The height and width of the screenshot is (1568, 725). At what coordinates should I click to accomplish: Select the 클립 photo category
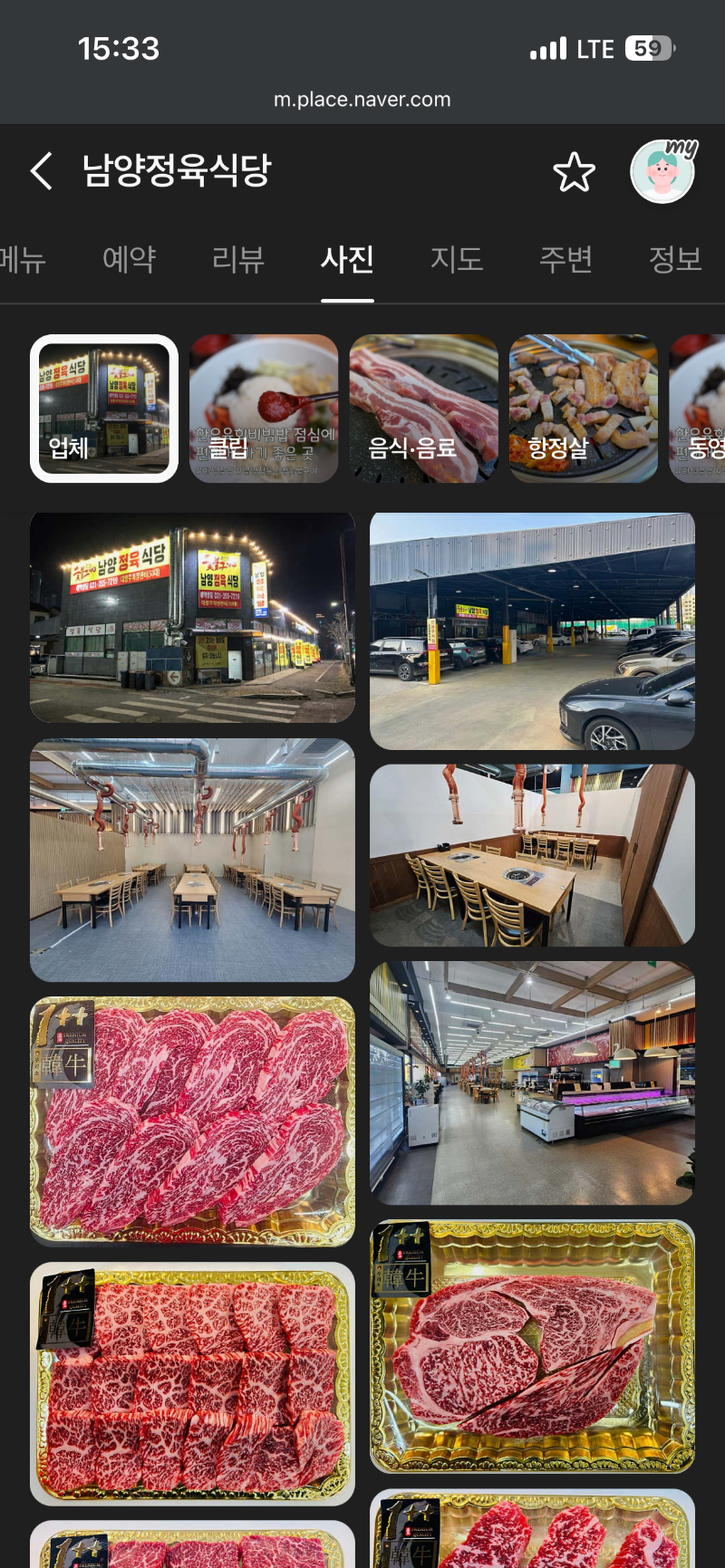(264, 409)
